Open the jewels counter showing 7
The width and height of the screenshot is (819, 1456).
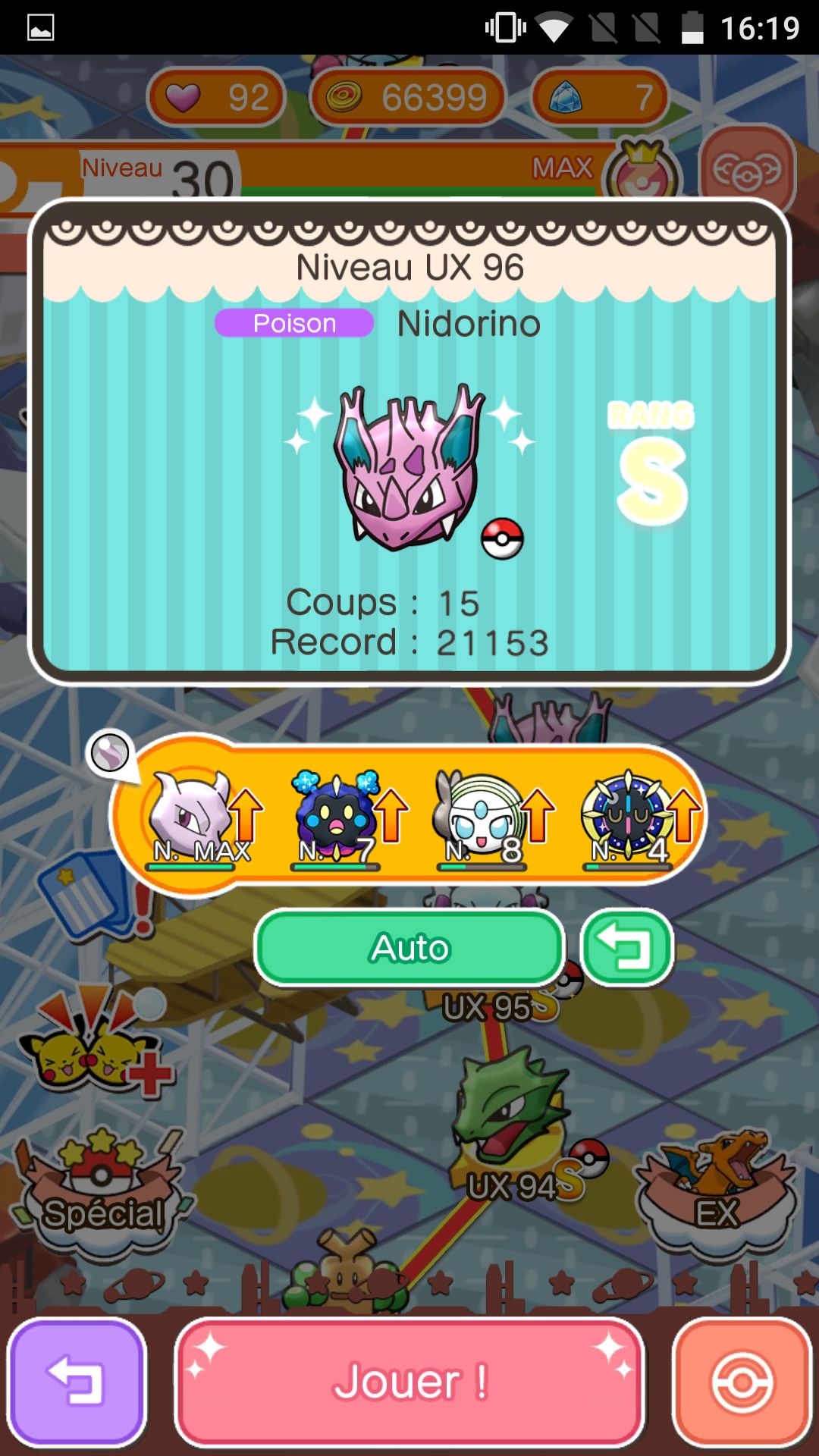(599, 97)
